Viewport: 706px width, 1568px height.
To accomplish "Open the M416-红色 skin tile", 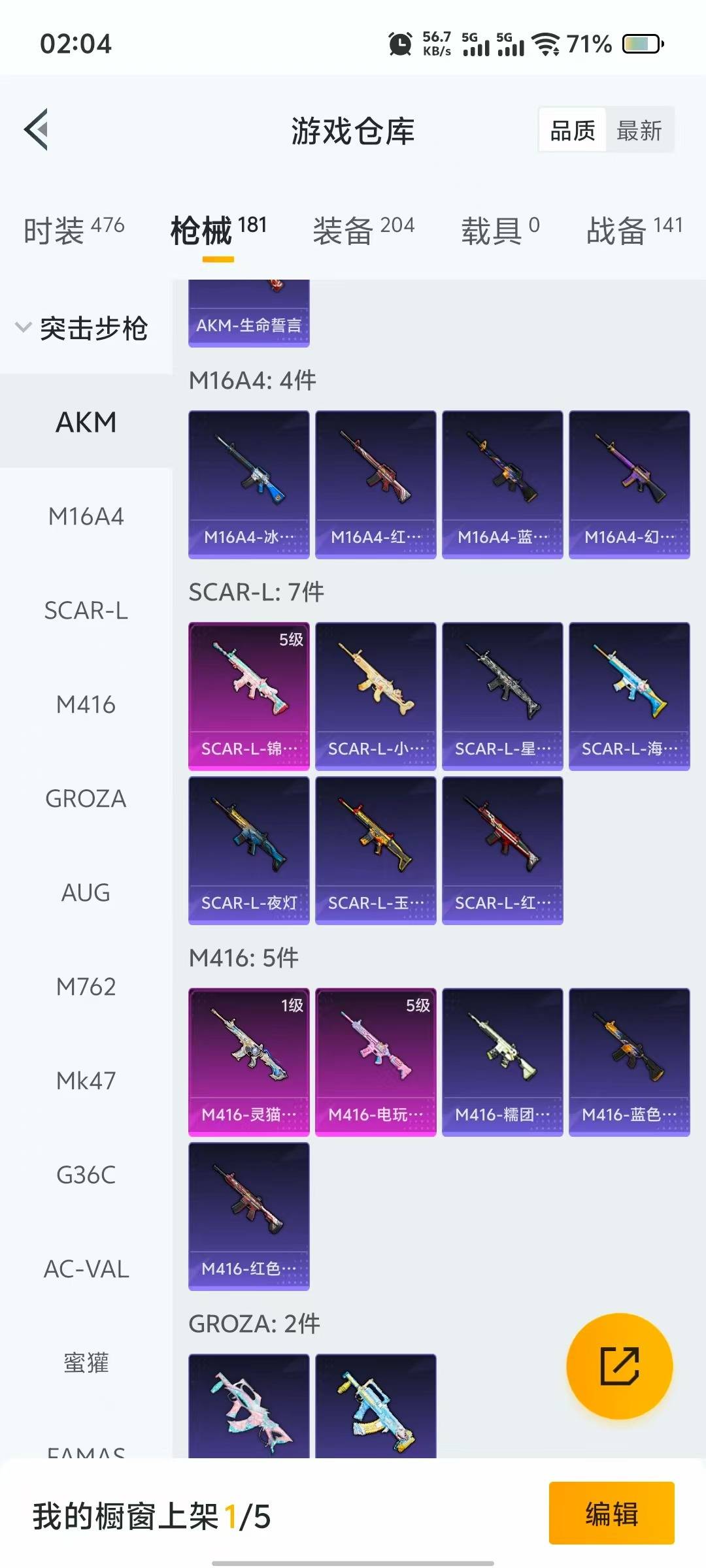I will coord(249,1217).
